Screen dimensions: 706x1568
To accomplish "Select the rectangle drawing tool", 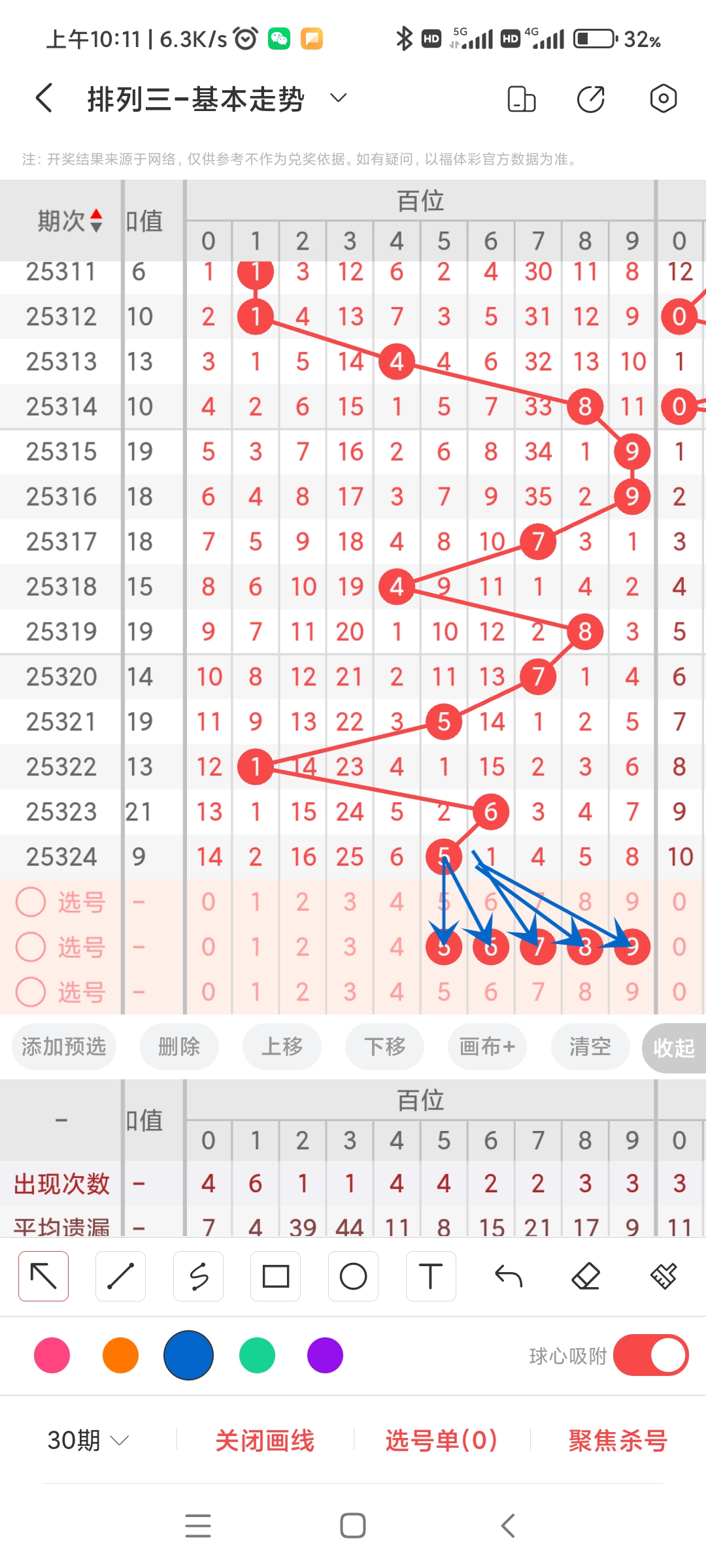I will [x=275, y=1275].
